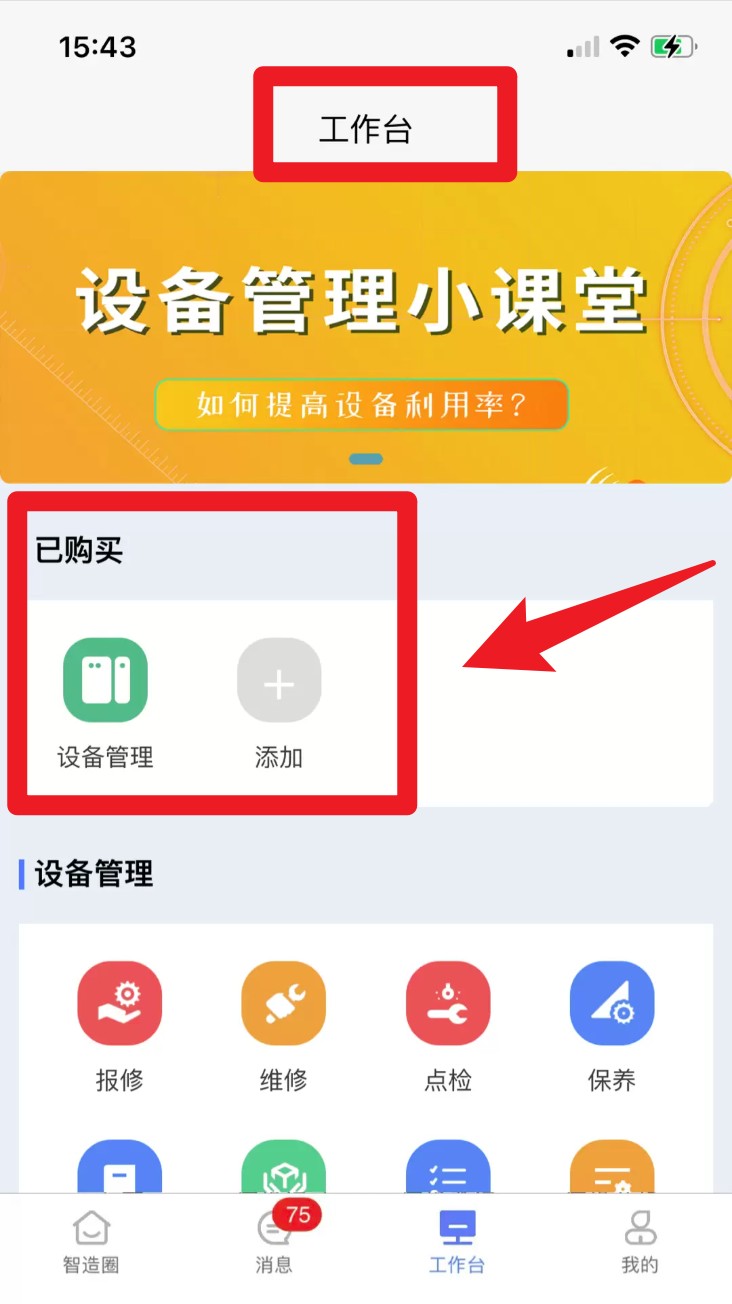Select the 工作台 tab
This screenshot has width=732, height=1304.
pyautogui.click(x=457, y=1243)
